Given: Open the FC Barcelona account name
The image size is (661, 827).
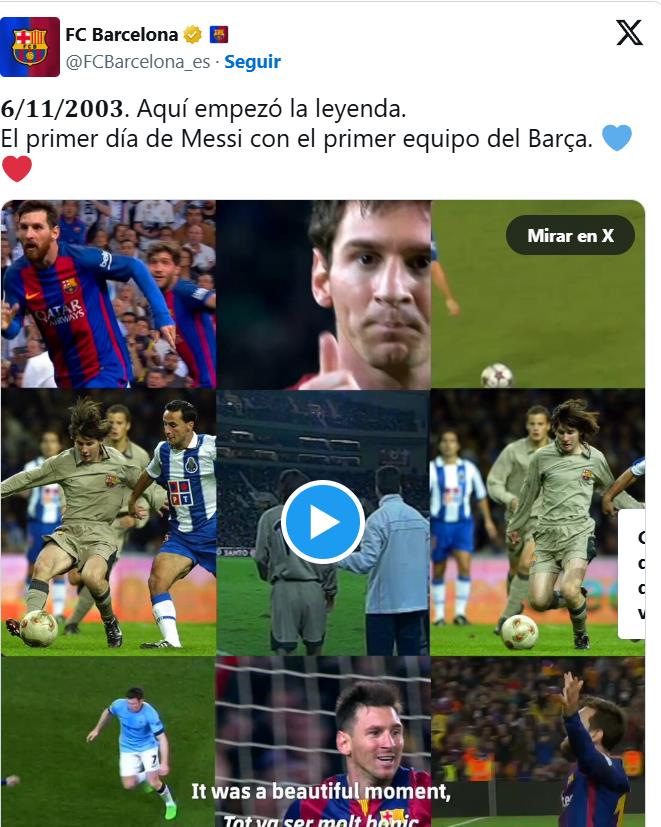Looking at the screenshot, I should tap(121, 34).
